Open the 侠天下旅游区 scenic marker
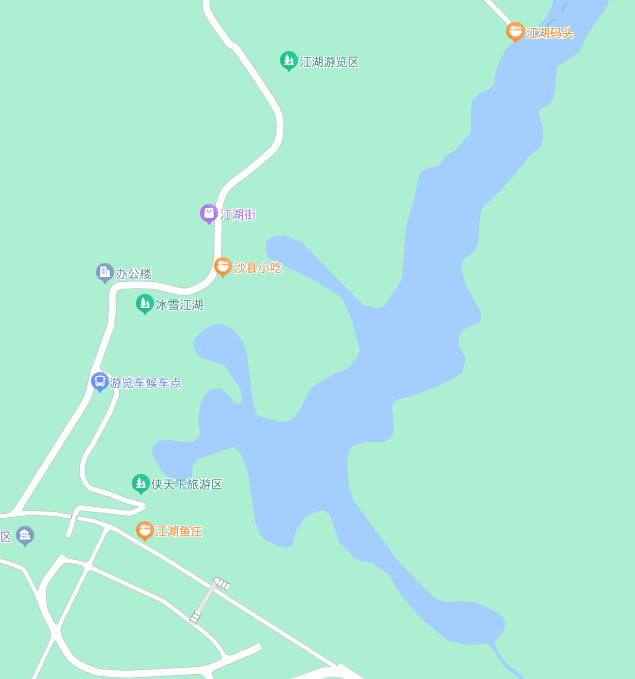 [x=141, y=484]
